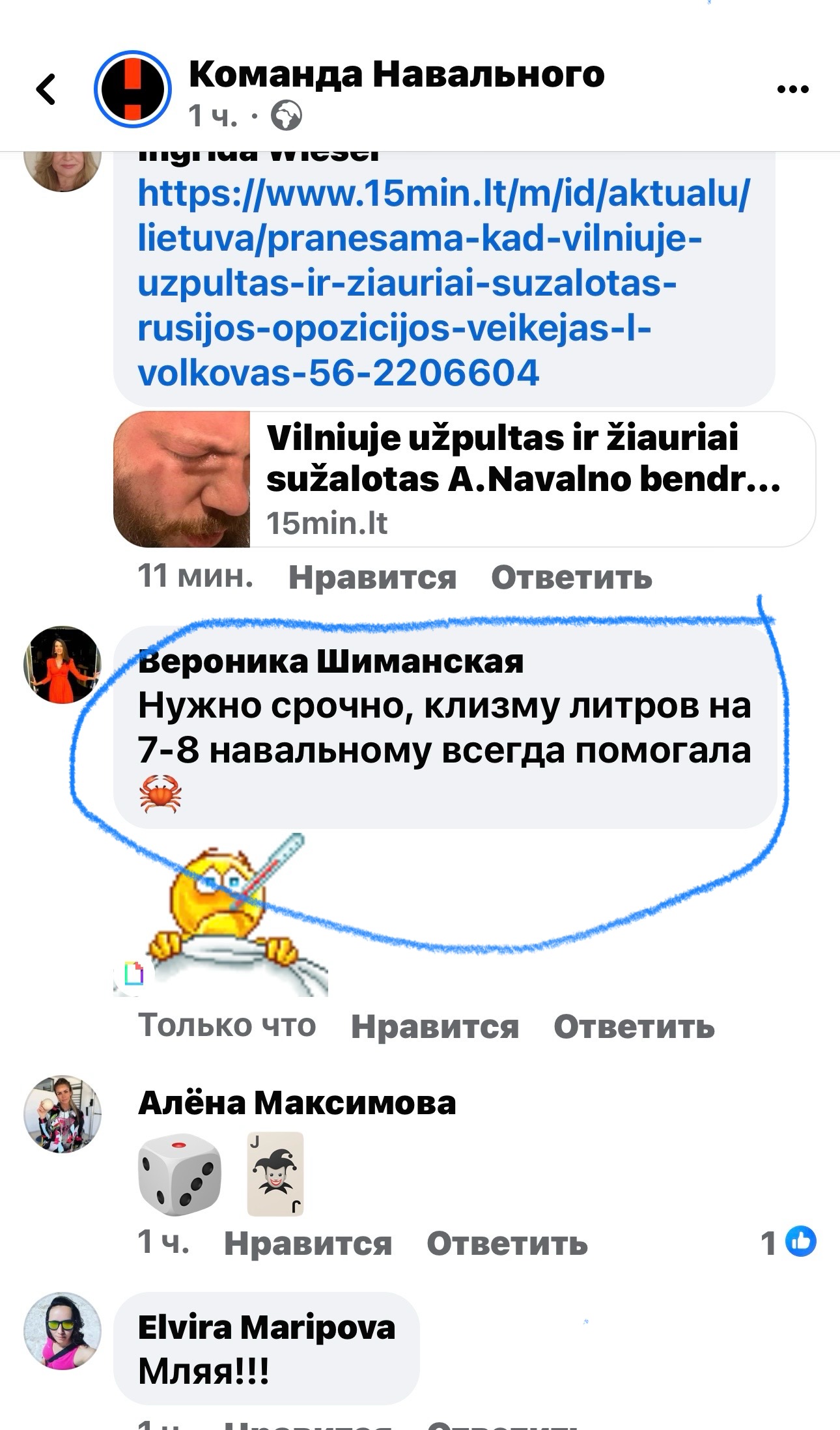This screenshot has width=840, height=1430.
Task: Open Команда Навального page from header
Action: [397, 74]
